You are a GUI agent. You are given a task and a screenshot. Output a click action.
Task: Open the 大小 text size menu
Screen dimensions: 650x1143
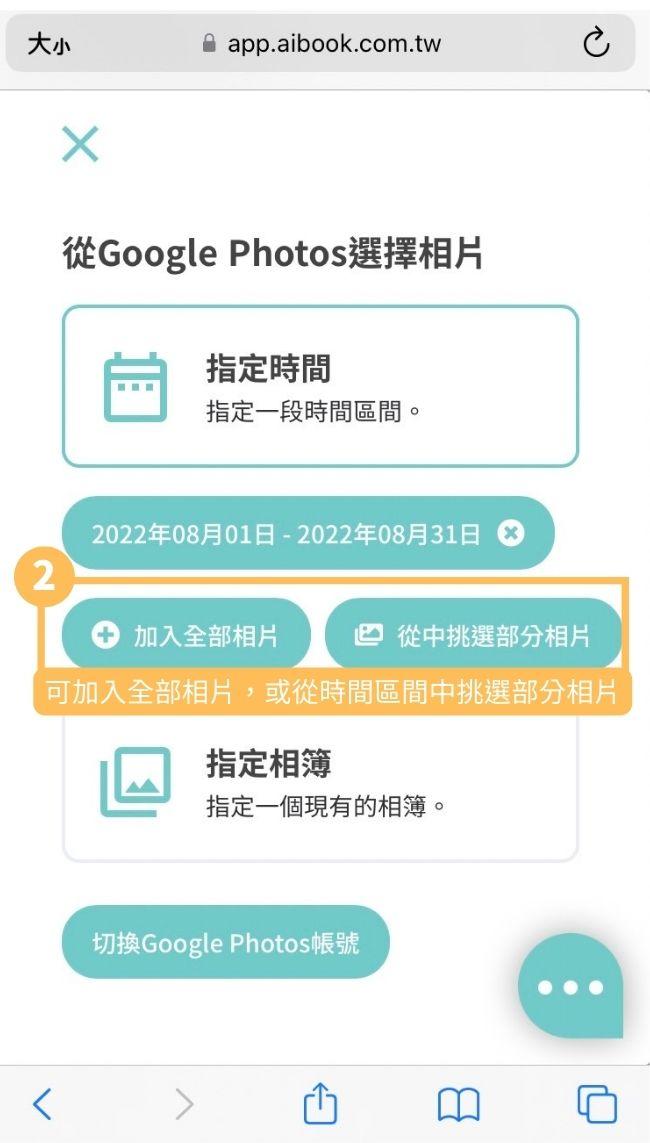[x=48, y=44]
